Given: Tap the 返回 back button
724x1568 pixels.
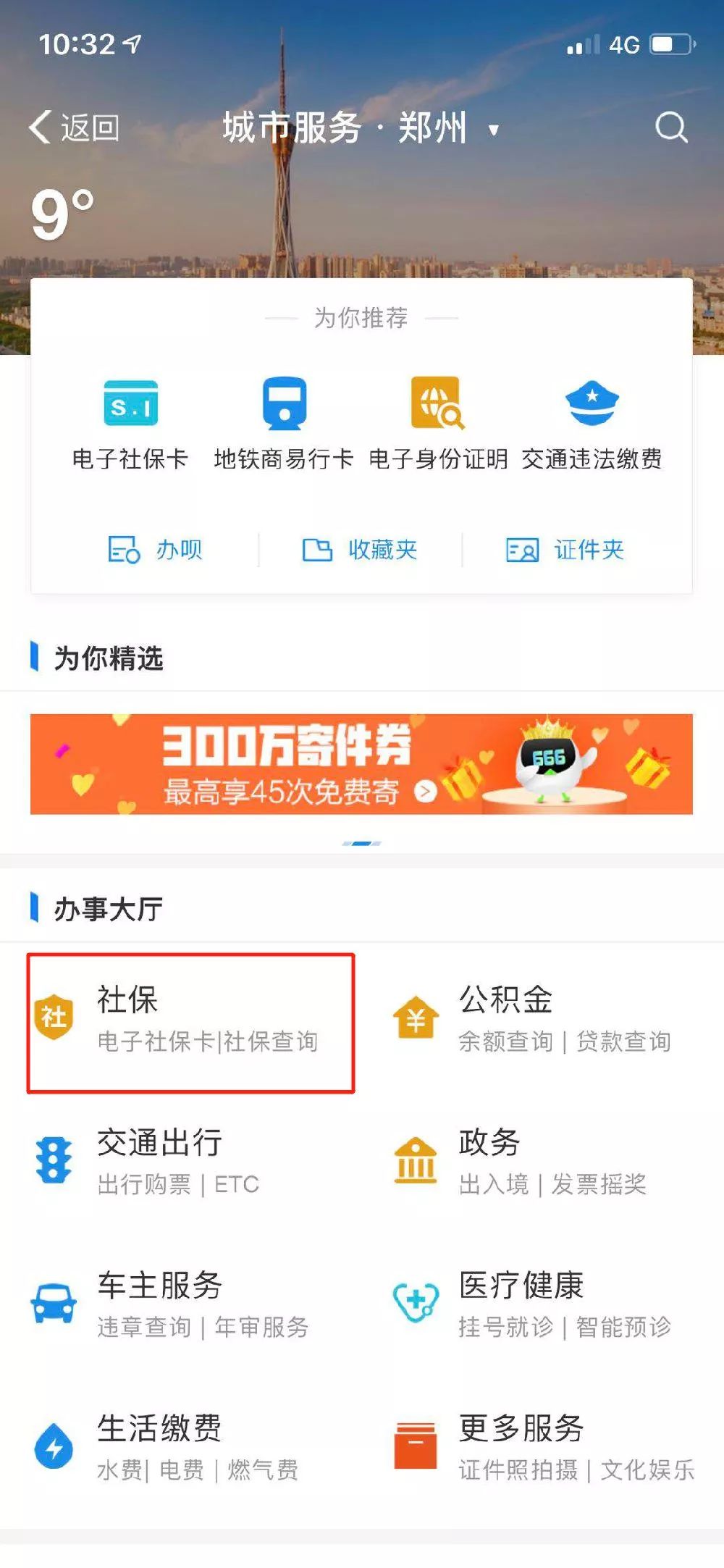Looking at the screenshot, I should [x=74, y=128].
